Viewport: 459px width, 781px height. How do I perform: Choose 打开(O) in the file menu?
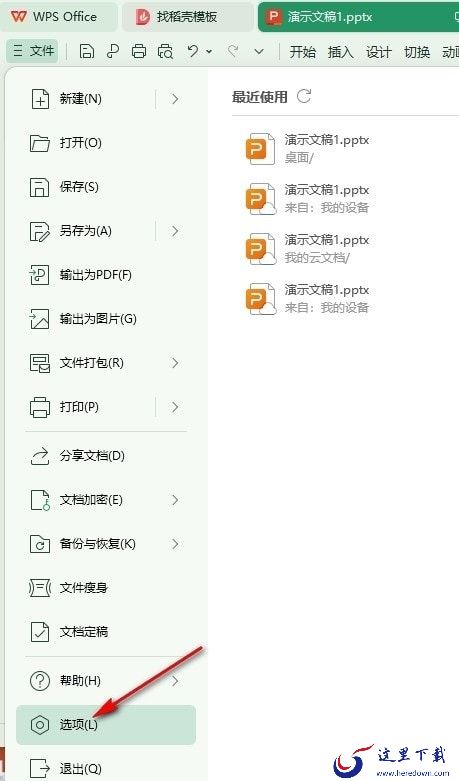(x=106, y=143)
